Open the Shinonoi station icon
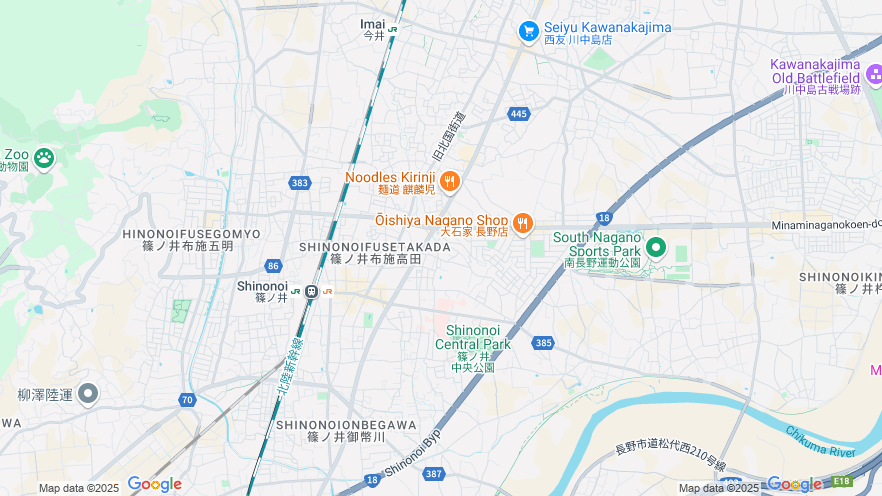Screen dimensions: 882x496 312,292
